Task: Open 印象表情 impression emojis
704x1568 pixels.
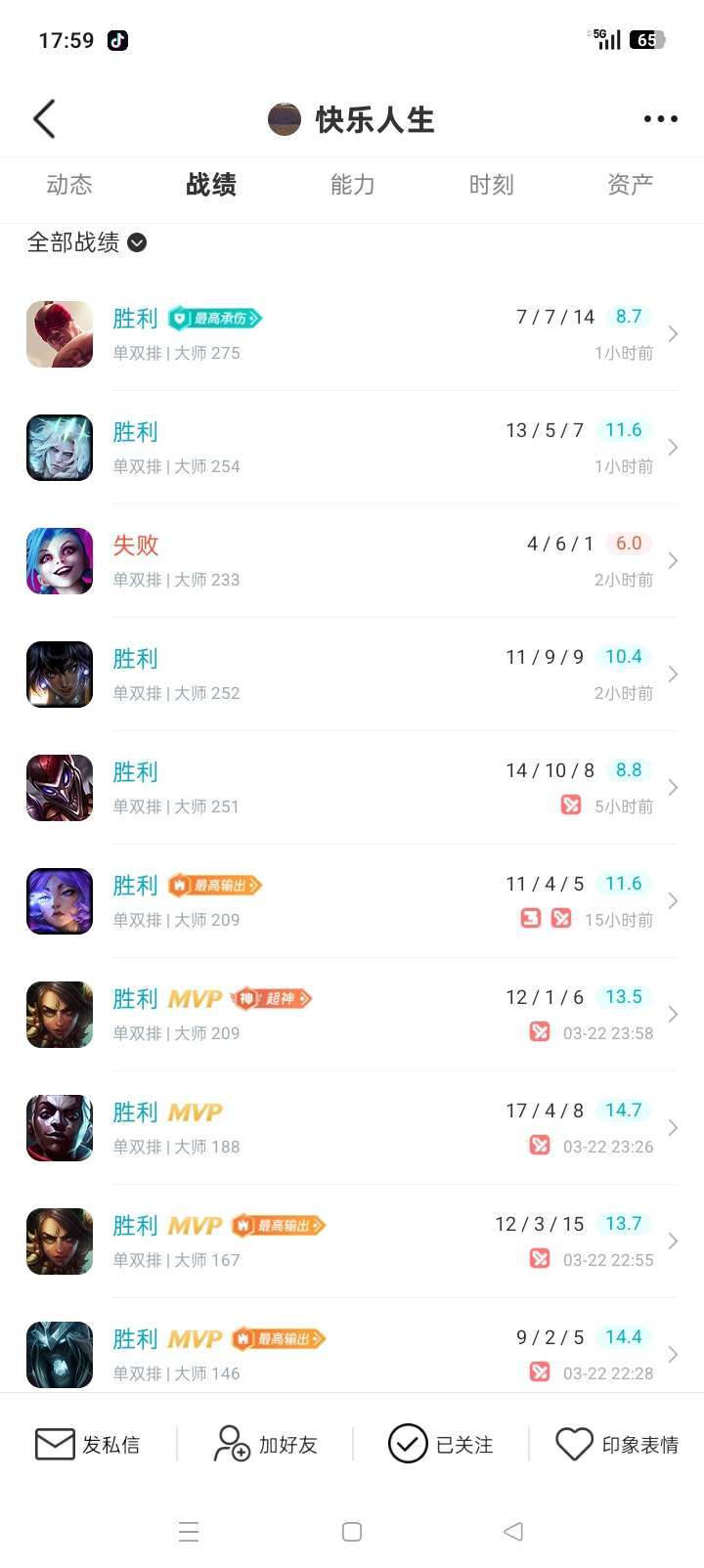Action: pyautogui.click(x=617, y=1444)
